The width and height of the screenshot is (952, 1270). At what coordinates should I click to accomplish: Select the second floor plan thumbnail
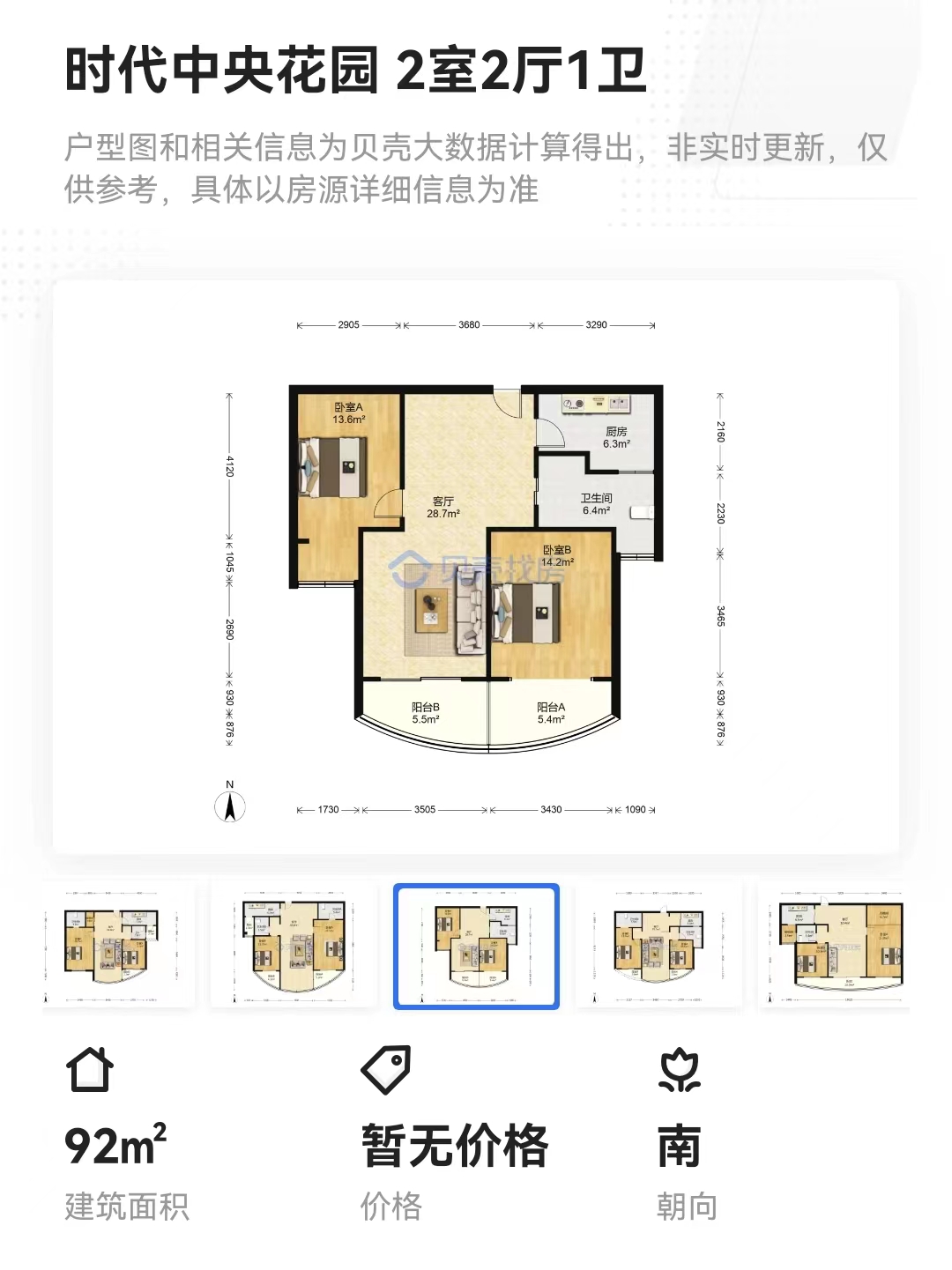point(294,946)
